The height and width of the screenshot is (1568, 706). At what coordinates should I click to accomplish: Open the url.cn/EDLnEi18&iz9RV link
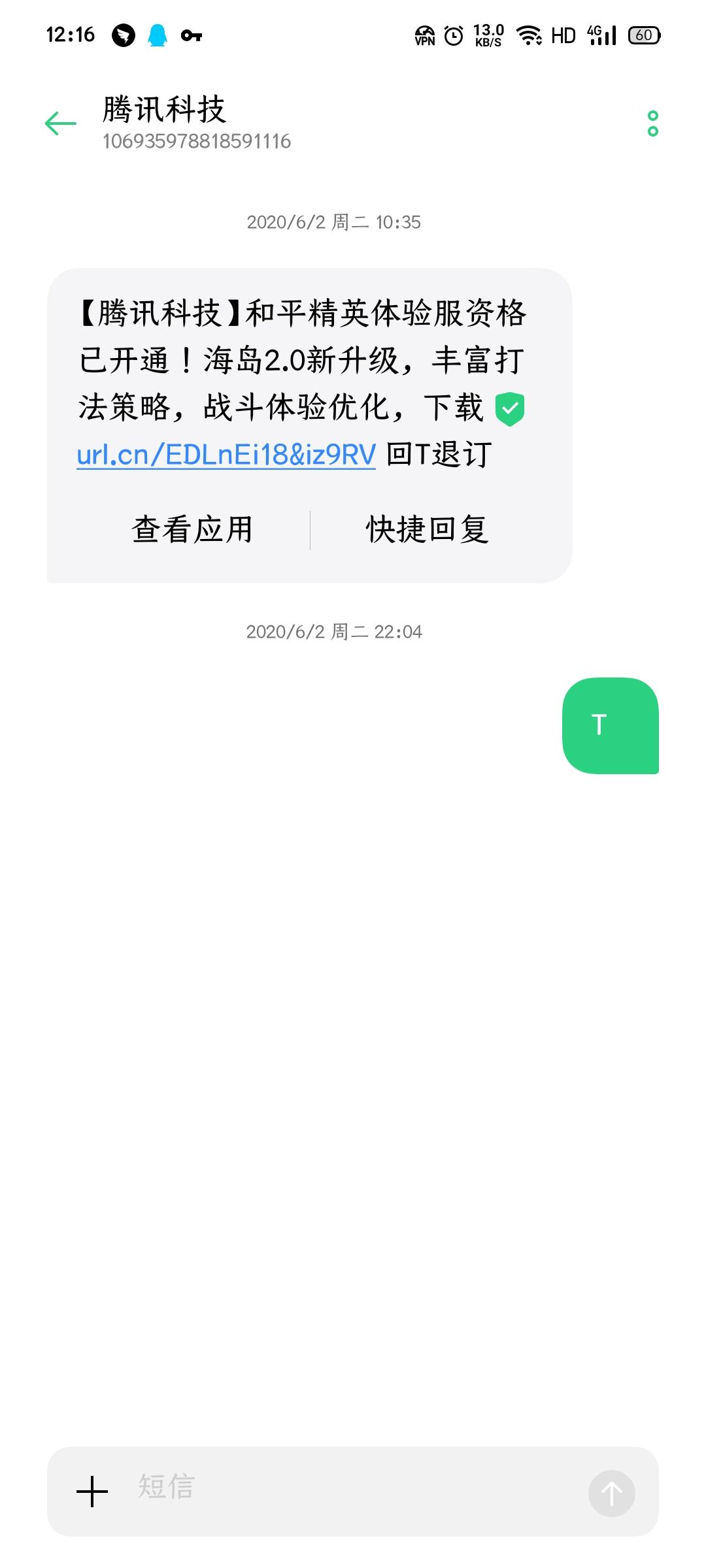[226, 455]
